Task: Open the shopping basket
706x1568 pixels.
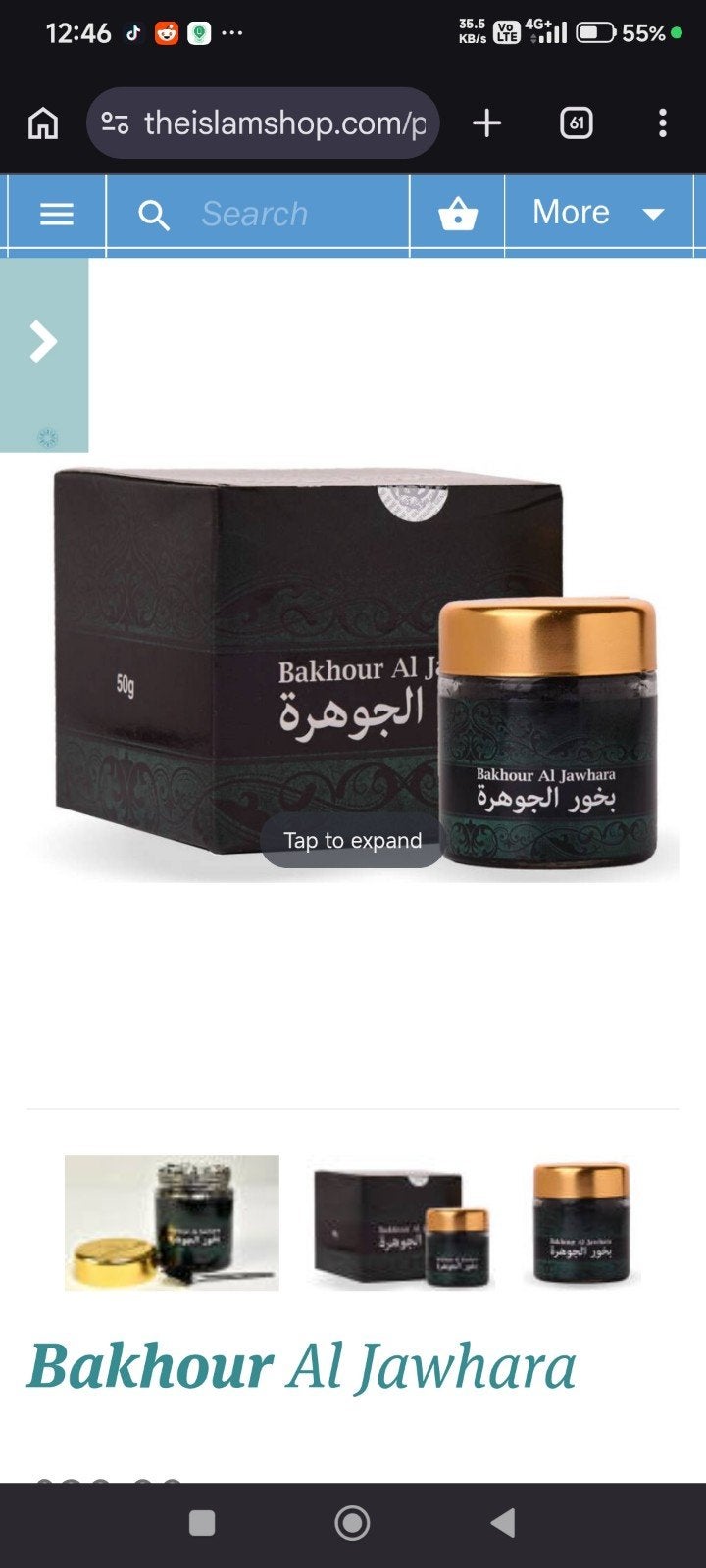Action: 457,214
